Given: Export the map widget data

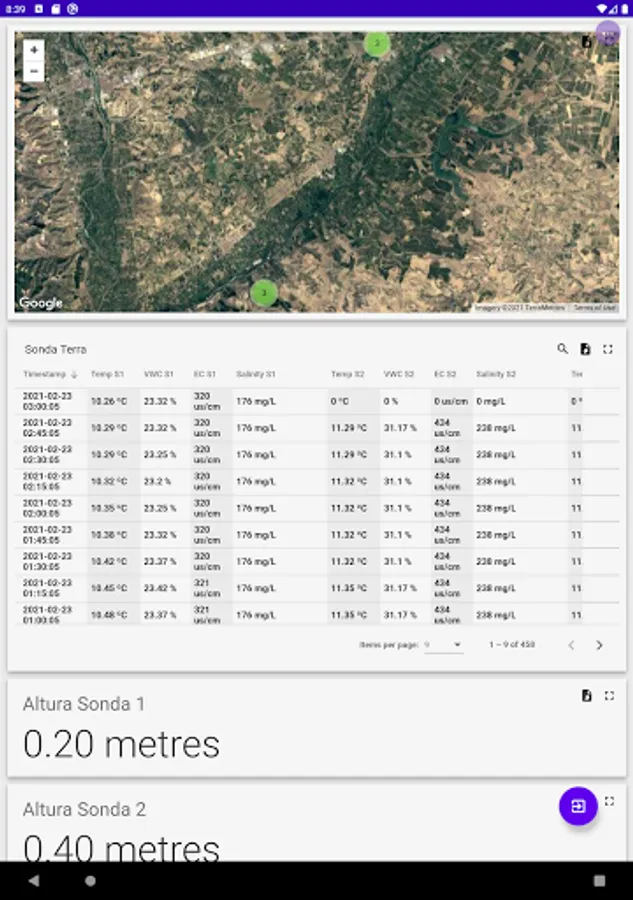Looking at the screenshot, I should coord(586,41).
